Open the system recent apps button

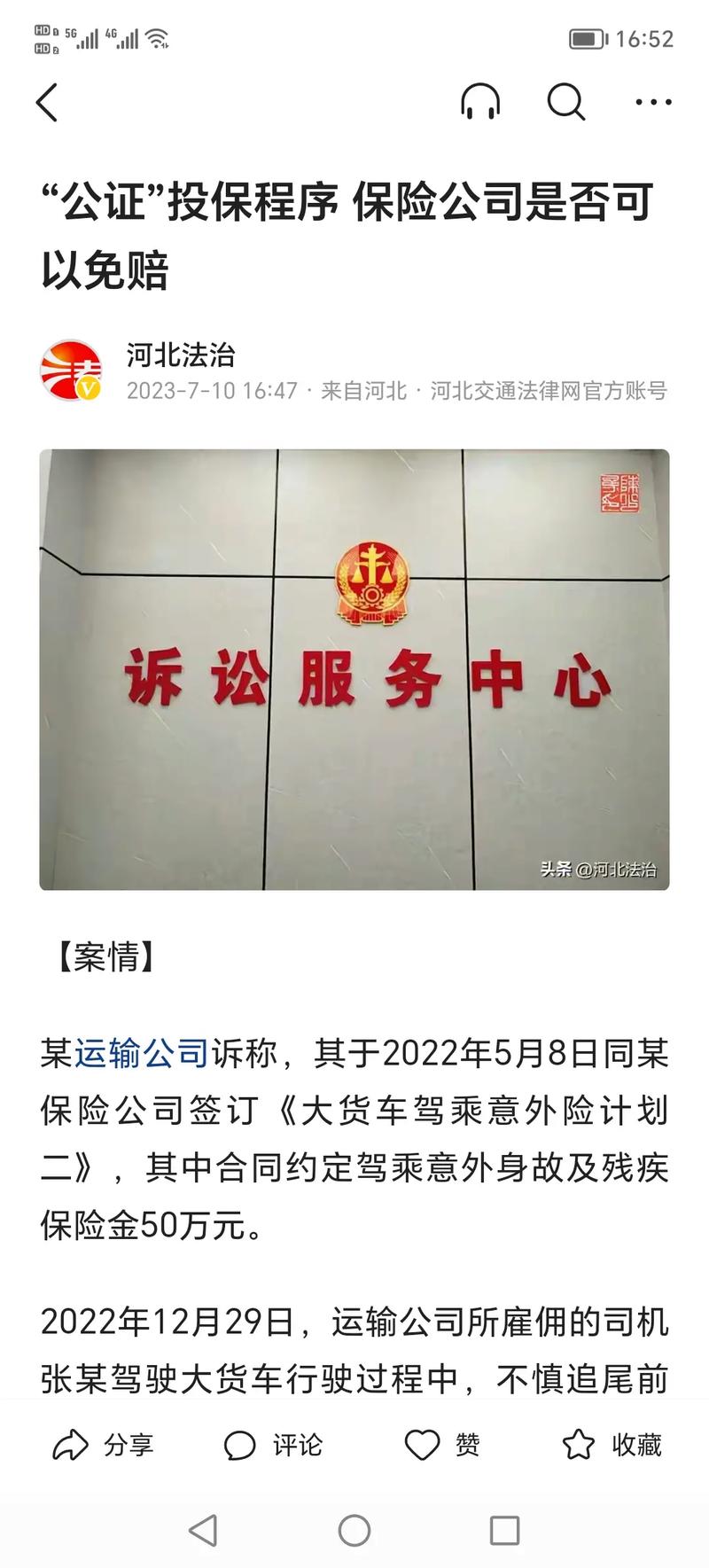click(x=504, y=1530)
